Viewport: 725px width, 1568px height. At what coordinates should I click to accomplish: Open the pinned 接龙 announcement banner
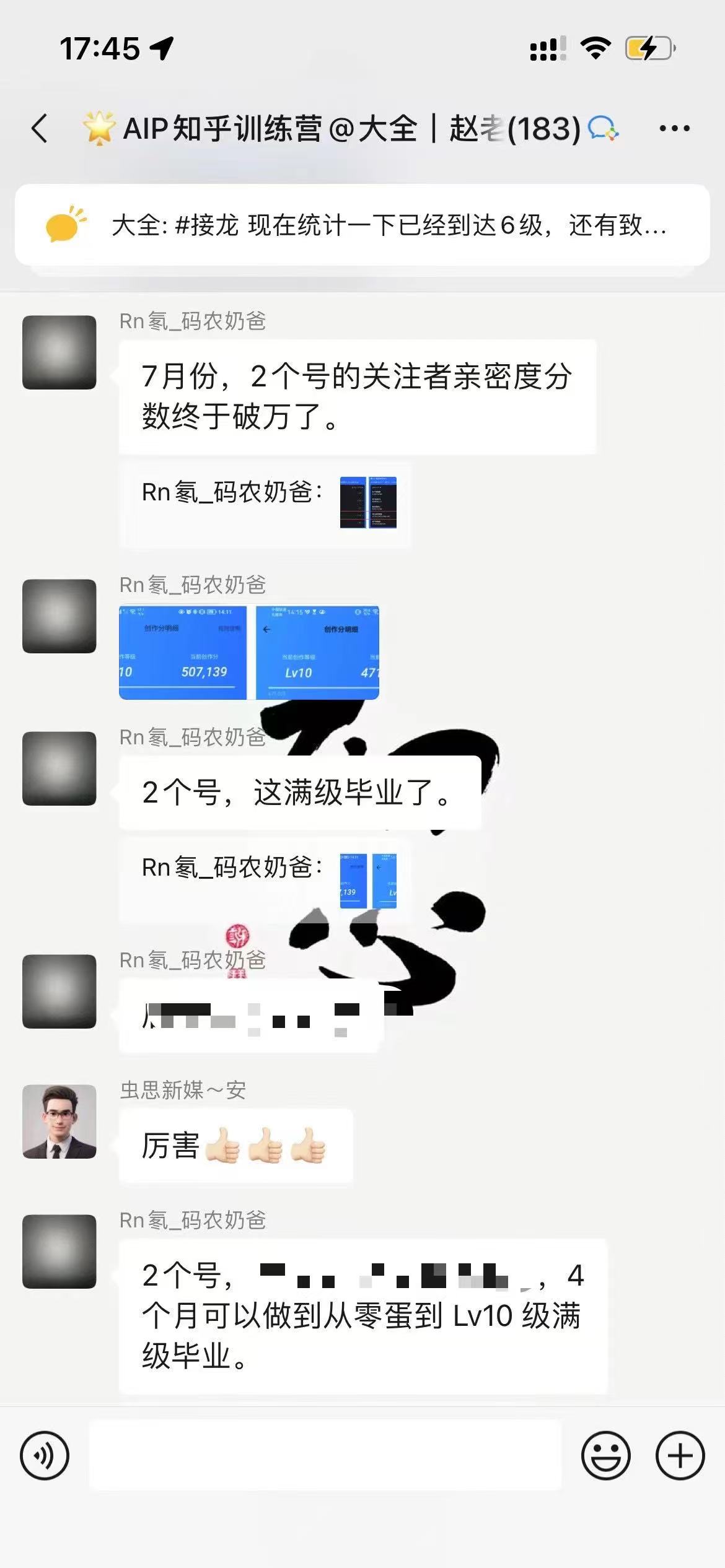point(362,225)
